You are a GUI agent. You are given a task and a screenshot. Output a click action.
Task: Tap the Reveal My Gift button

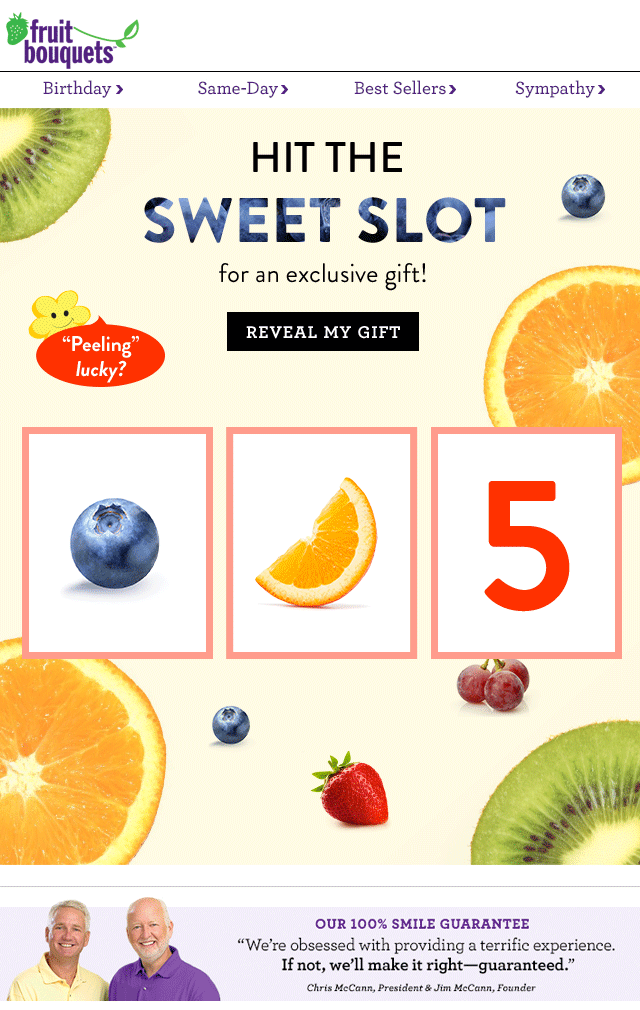[x=322, y=332]
